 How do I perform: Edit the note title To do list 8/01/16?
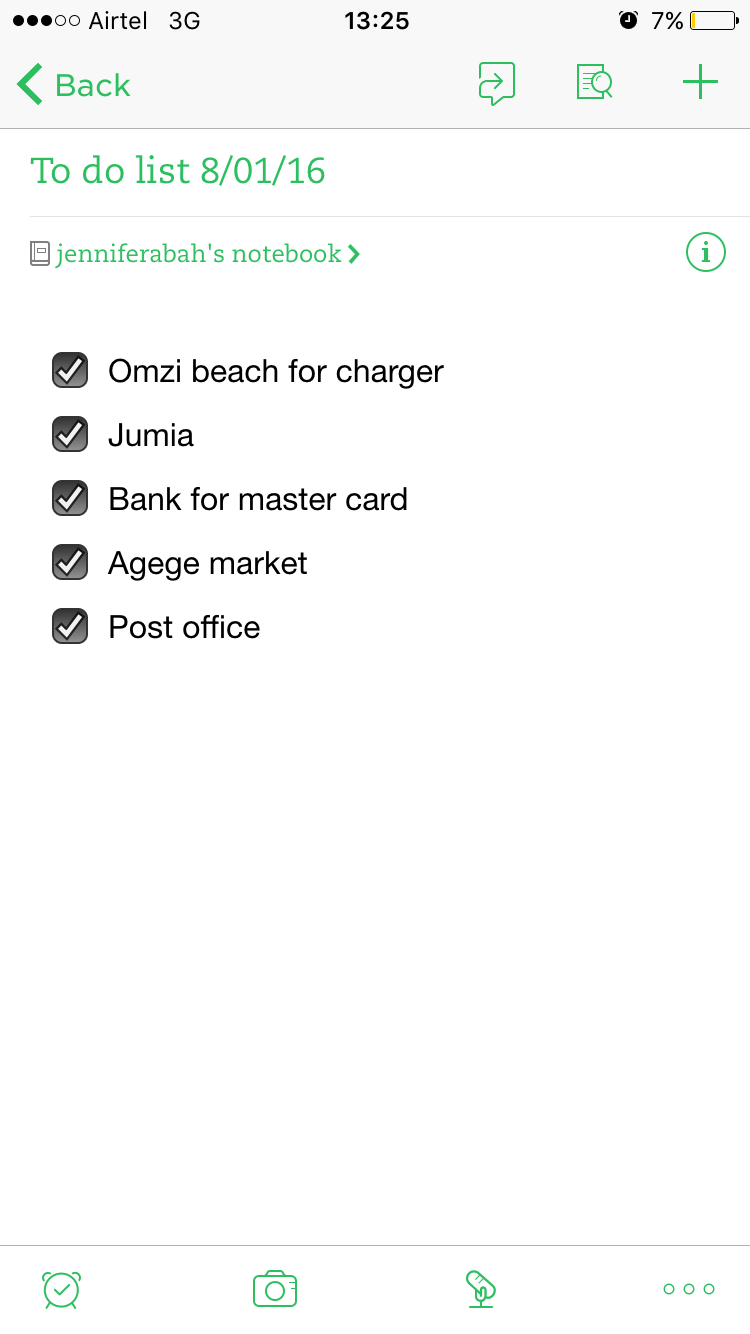[178, 171]
